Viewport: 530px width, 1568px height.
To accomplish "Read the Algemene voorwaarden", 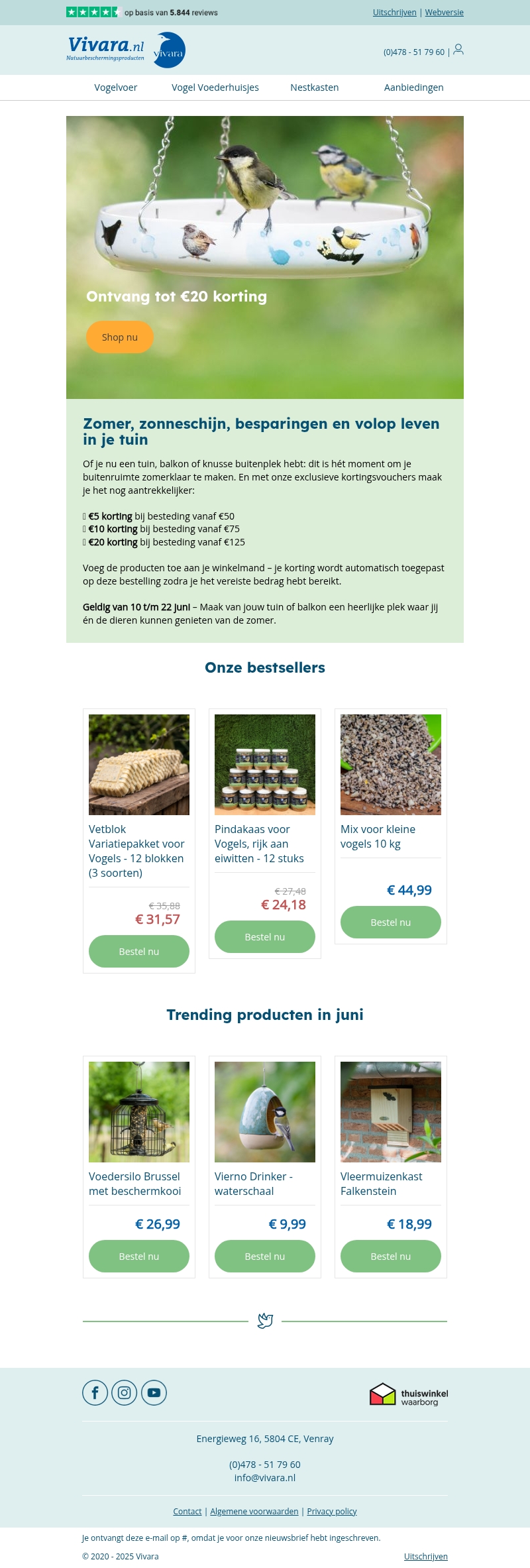I will tap(254, 1512).
